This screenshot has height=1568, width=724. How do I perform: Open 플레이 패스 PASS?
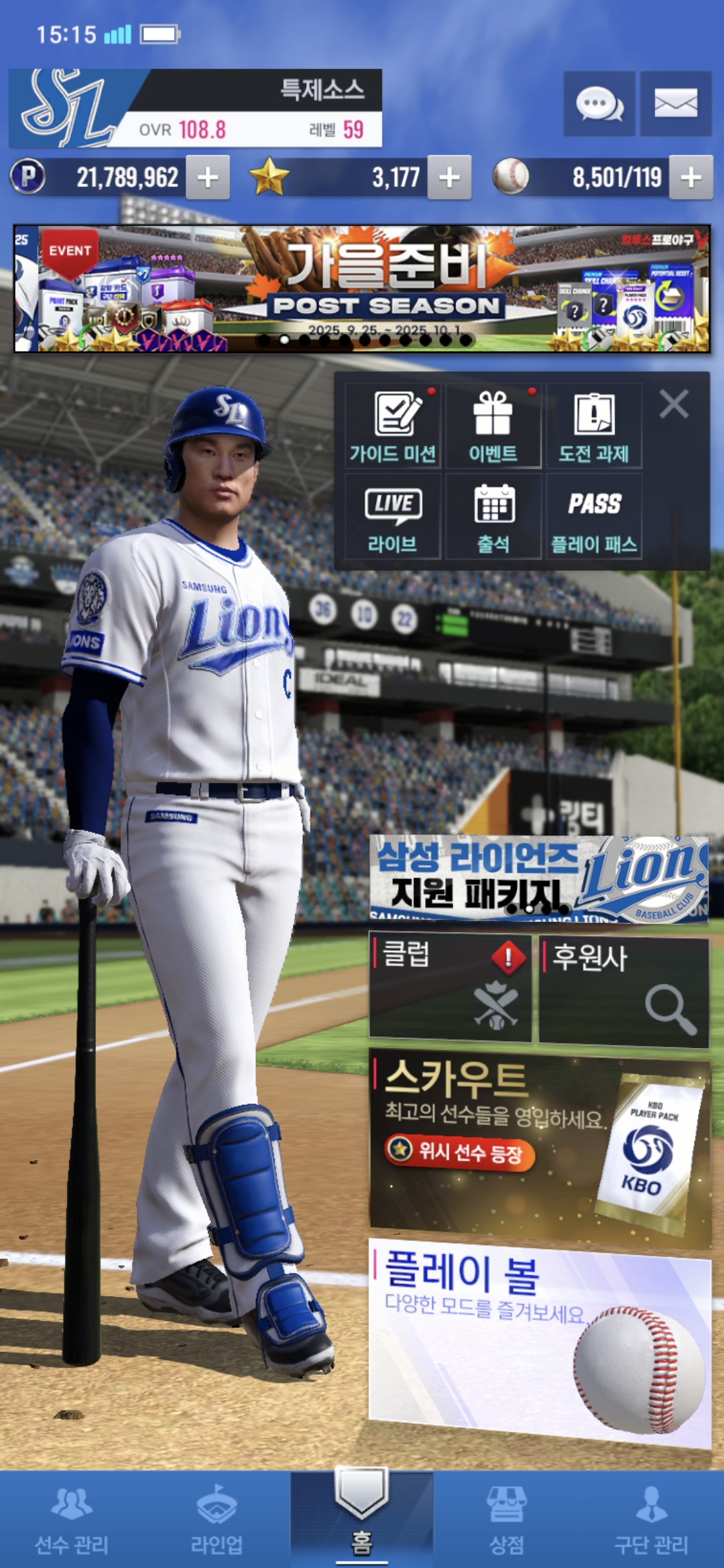[x=594, y=517]
